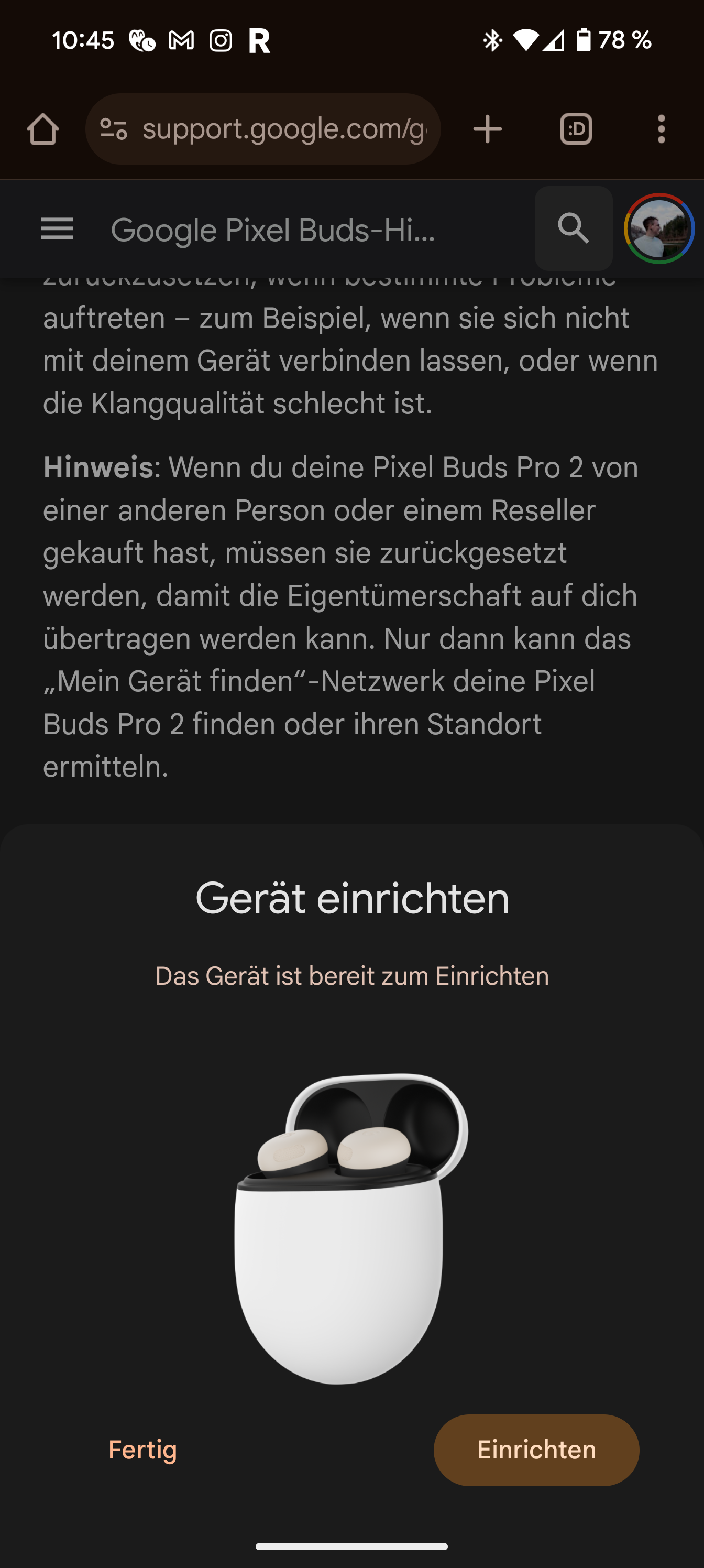Open the browser overflow menu
Screen dimensions: 704x1568
pos(661,129)
